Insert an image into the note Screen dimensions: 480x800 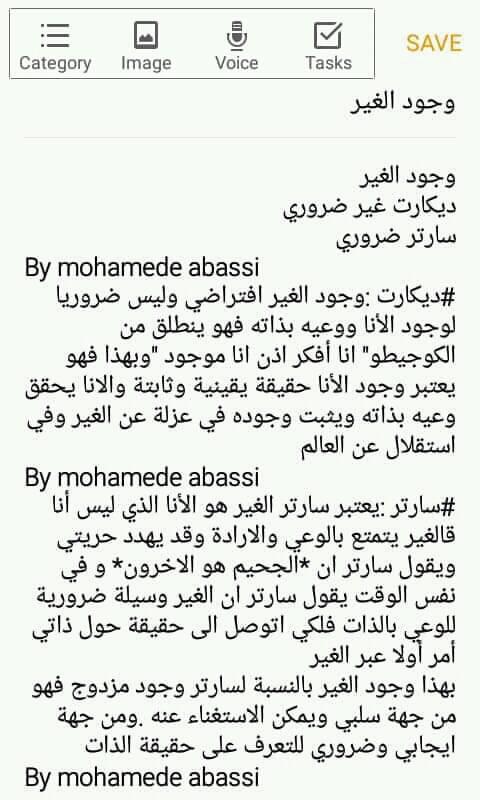[x=146, y=46]
